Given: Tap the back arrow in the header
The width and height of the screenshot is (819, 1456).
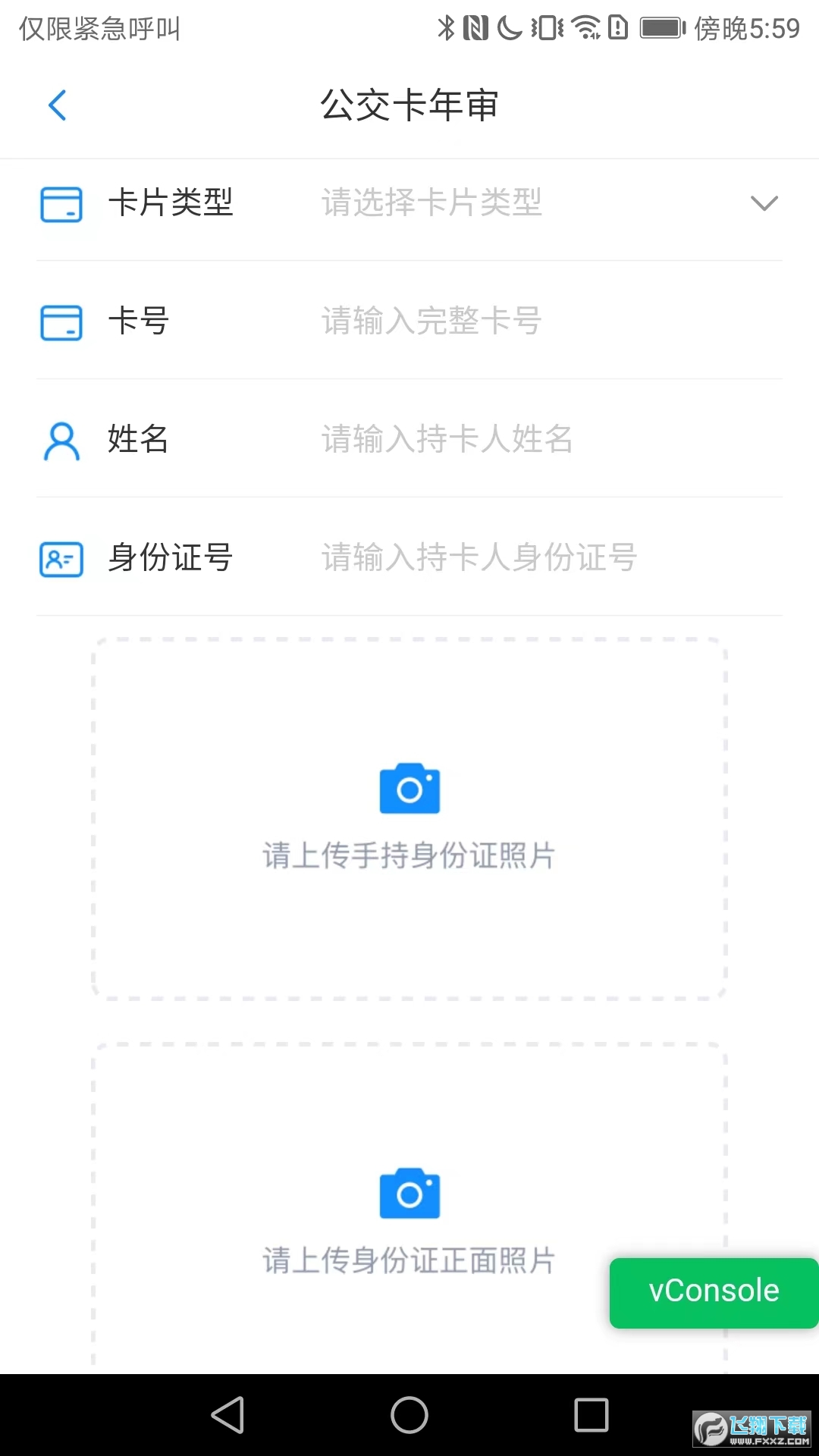Looking at the screenshot, I should [58, 105].
